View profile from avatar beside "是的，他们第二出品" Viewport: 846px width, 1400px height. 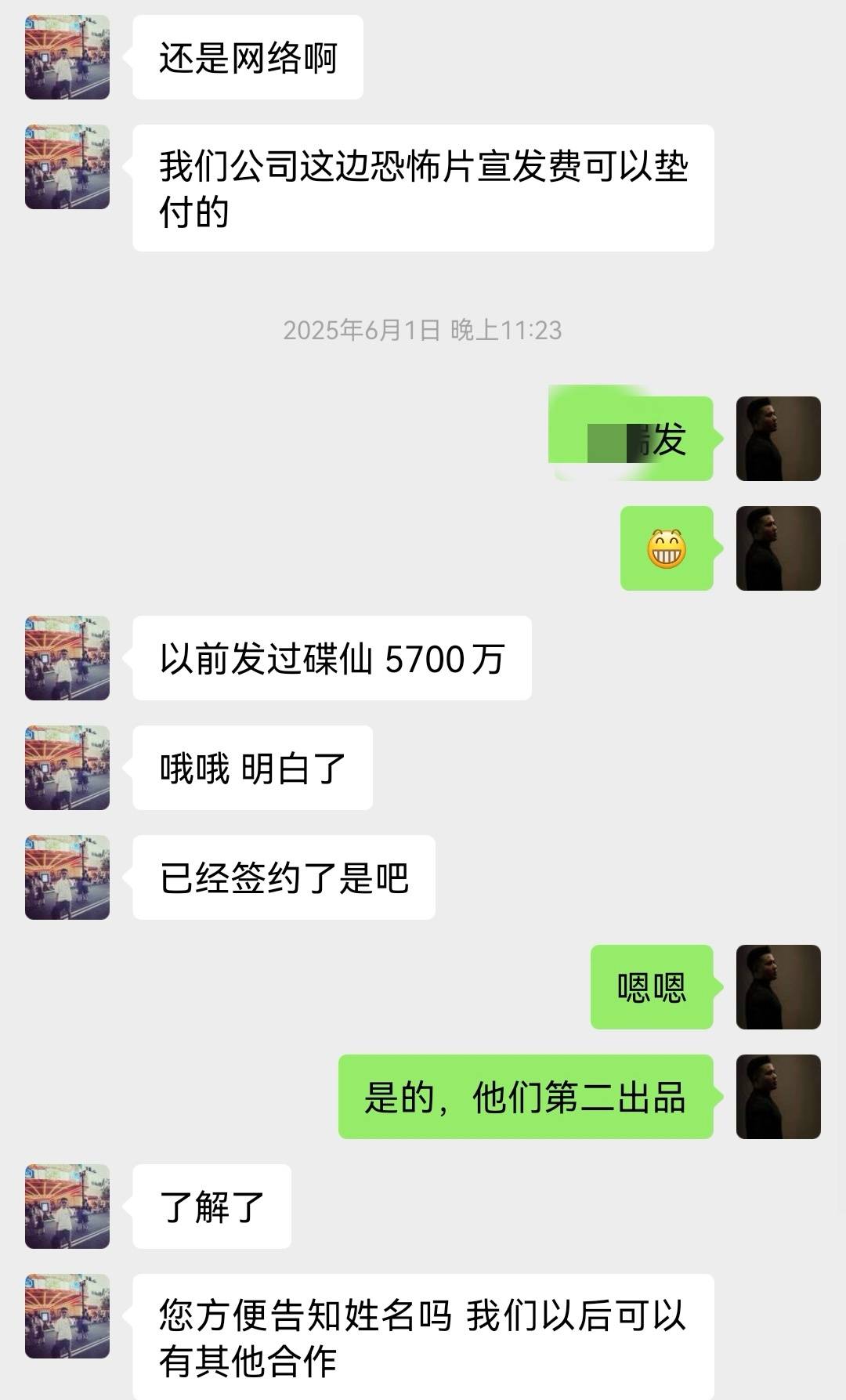coord(778,1097)
